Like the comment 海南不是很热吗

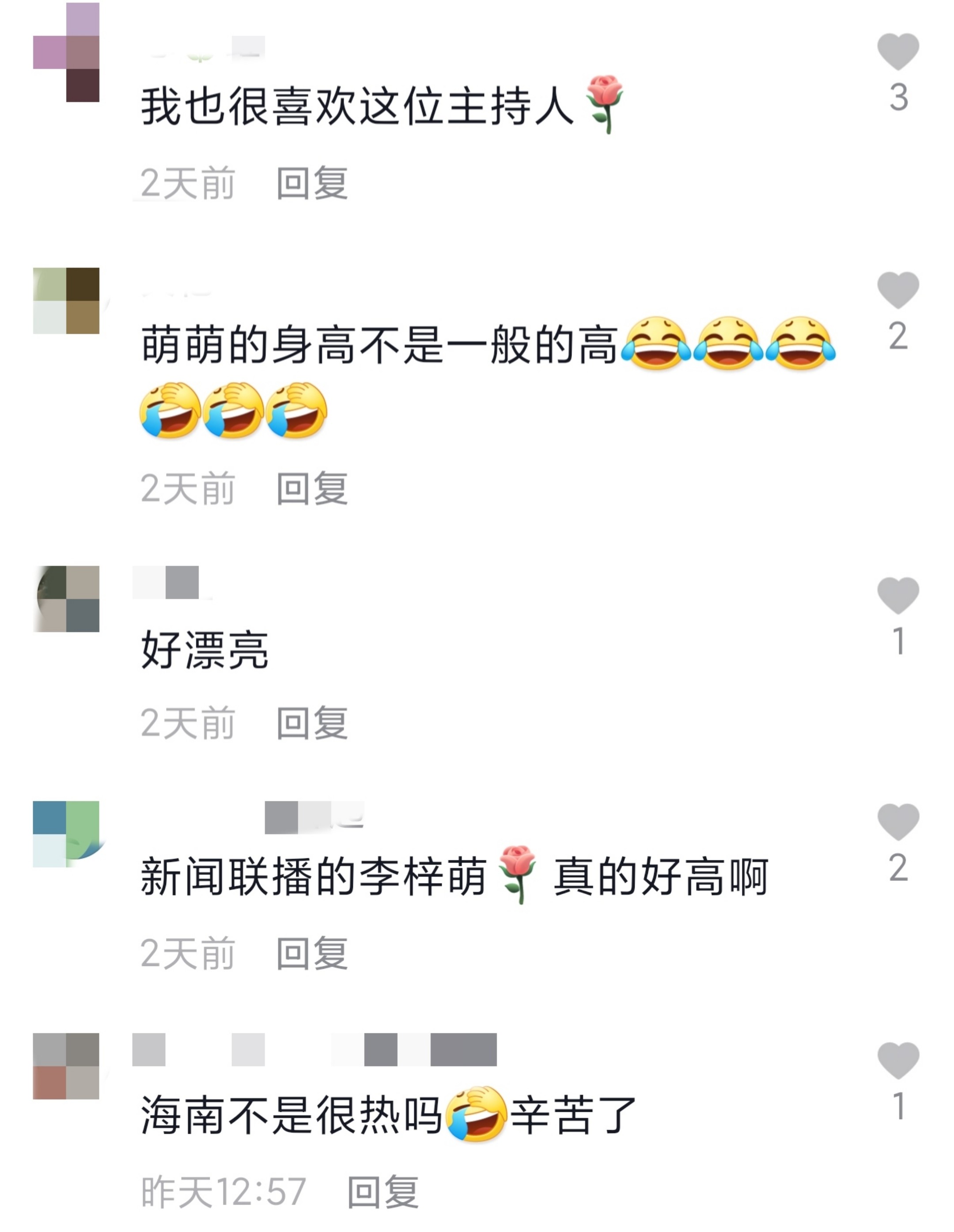pyautogui.click(x=897, y=1061)
